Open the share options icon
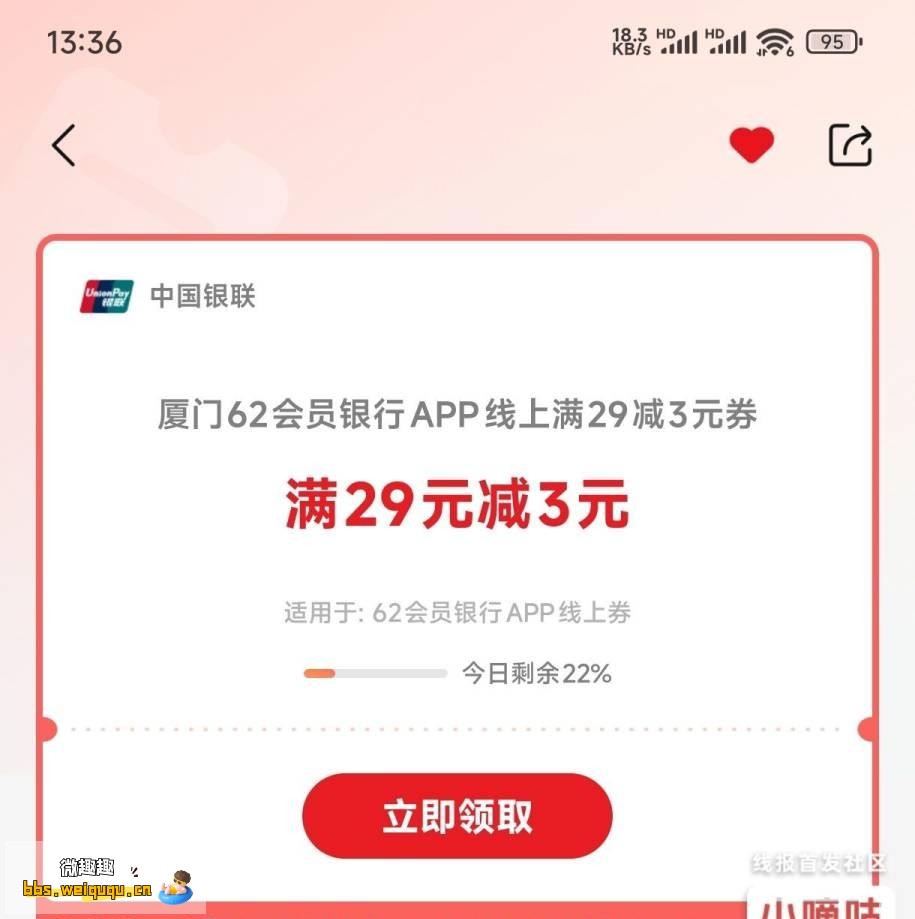Image resolution: width=915 pixels, height=919 pixels. click(x=851, y=144)
